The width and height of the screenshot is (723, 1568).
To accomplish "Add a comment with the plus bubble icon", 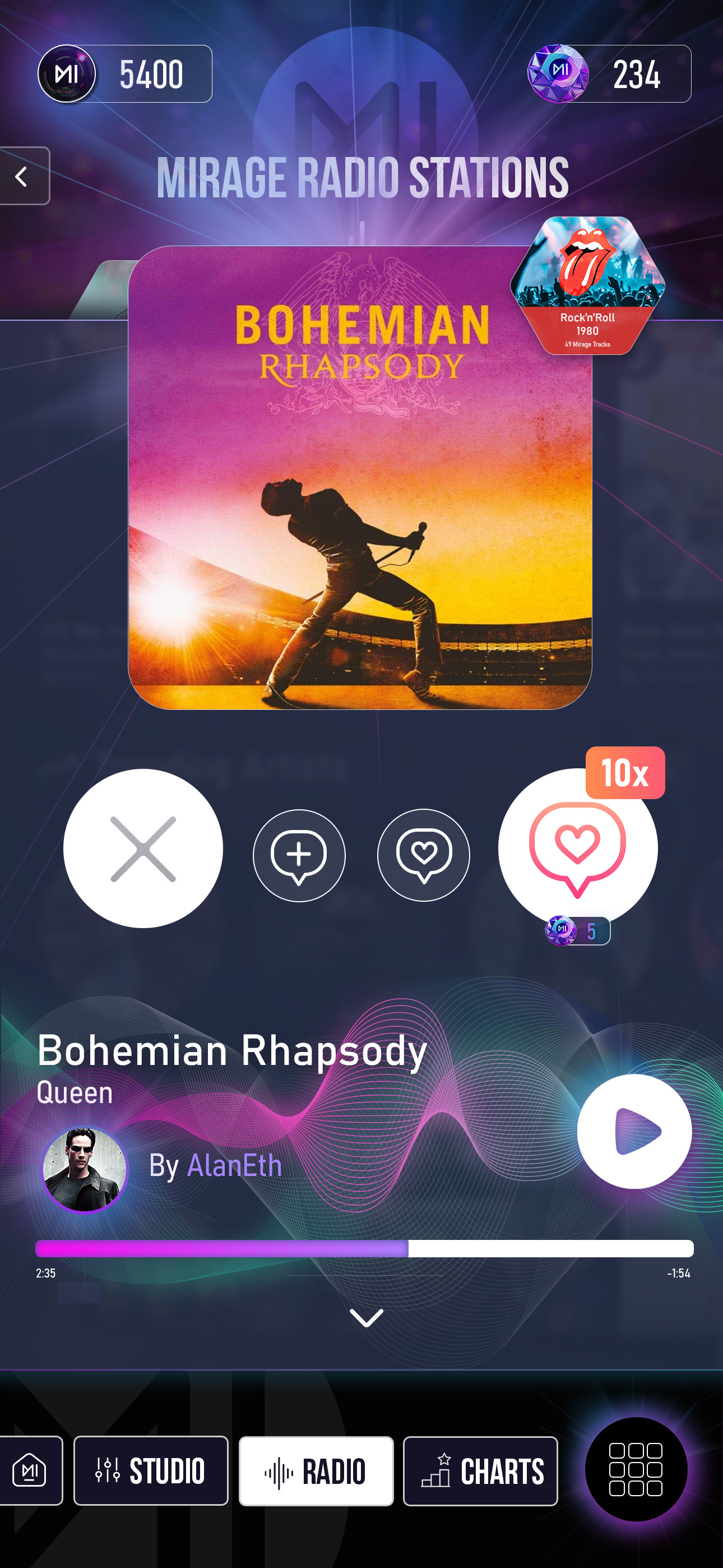I will 299,855.
